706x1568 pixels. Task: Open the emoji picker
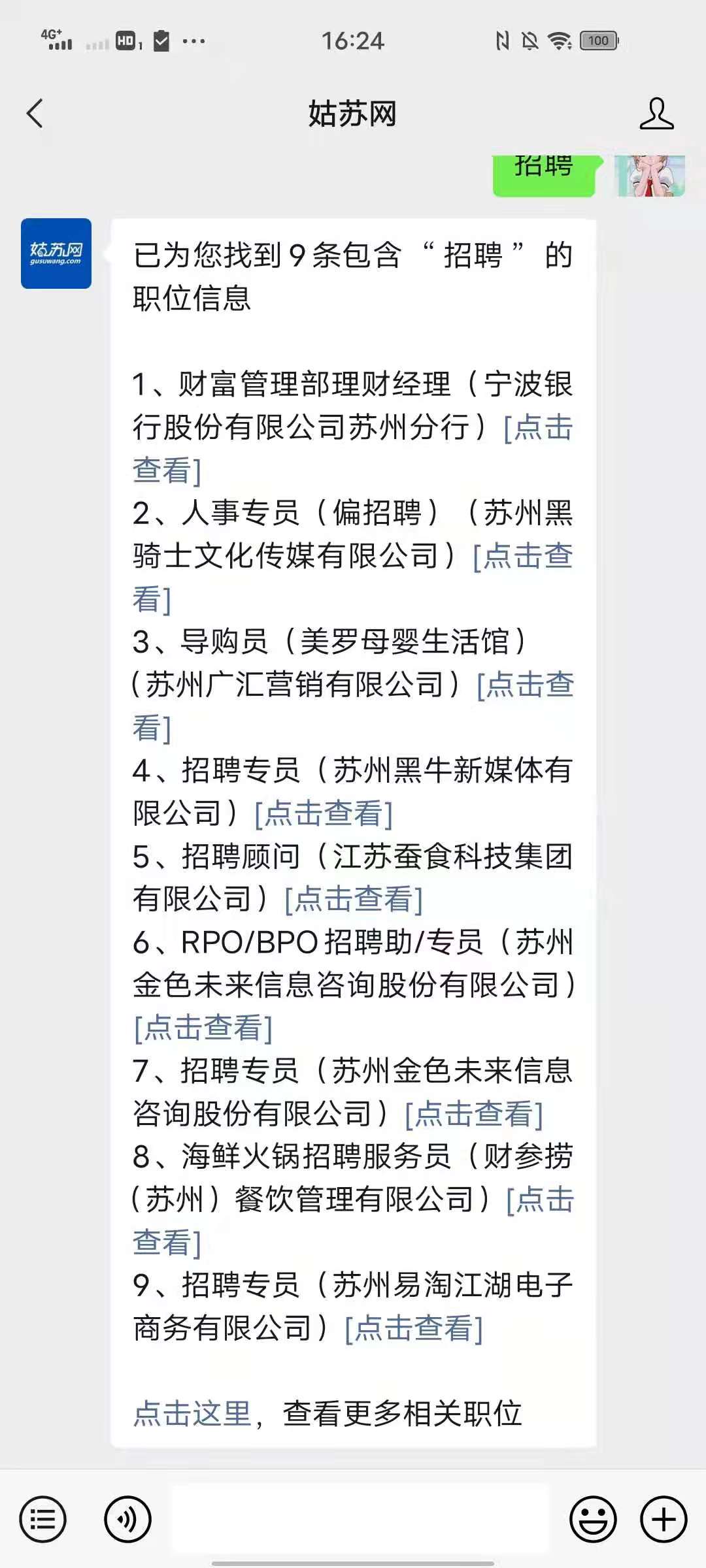click(593, 1520)
